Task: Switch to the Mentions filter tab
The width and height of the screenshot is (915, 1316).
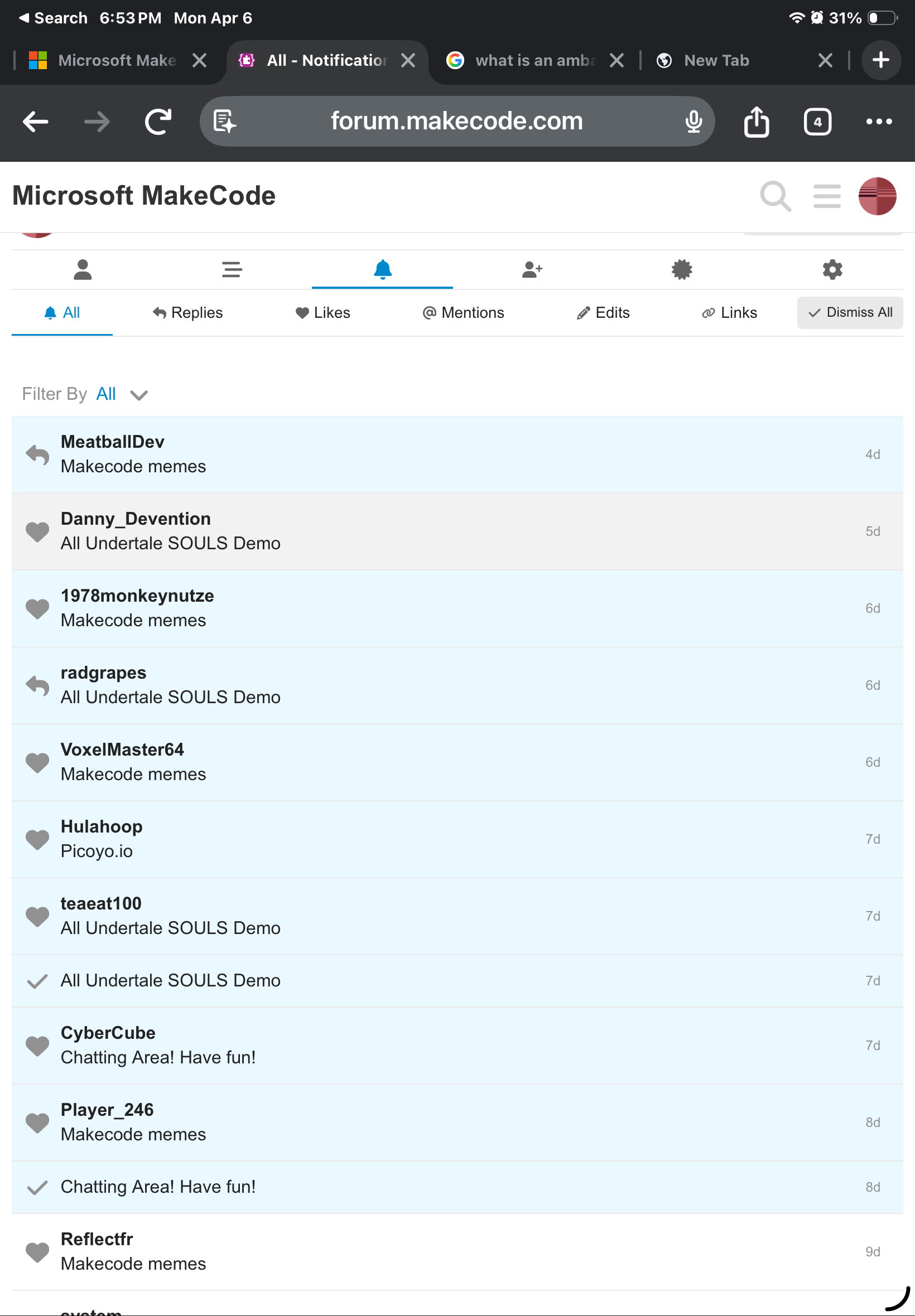Action: (463, 313)
